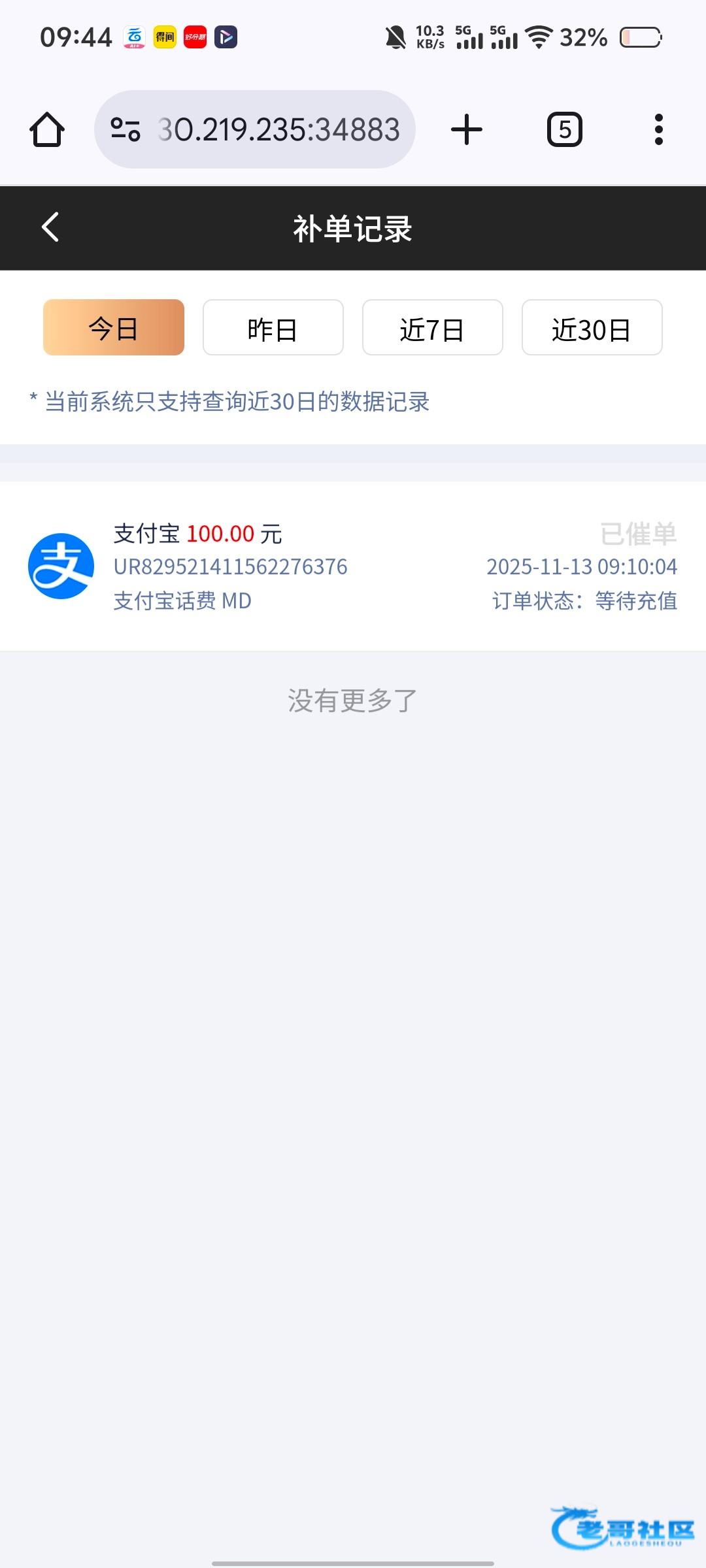
Task: Go back from the 补单记录 page
Action: tap(50, 227)
